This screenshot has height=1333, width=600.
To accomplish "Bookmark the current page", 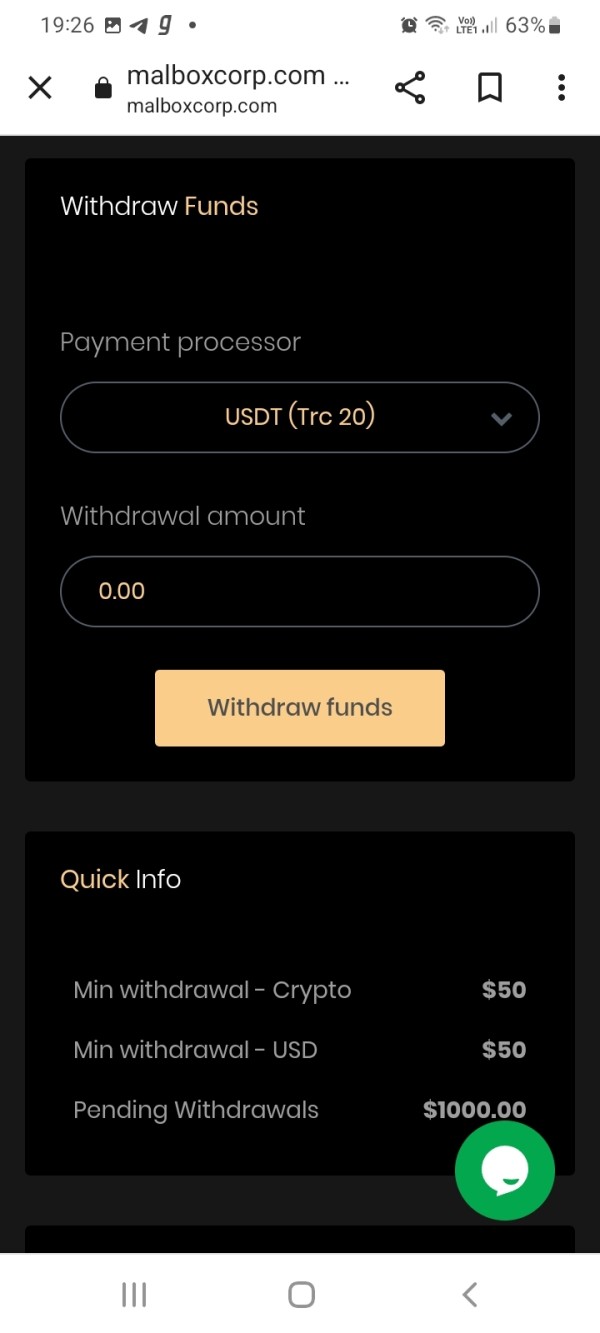I will click(x=489, y=88).
